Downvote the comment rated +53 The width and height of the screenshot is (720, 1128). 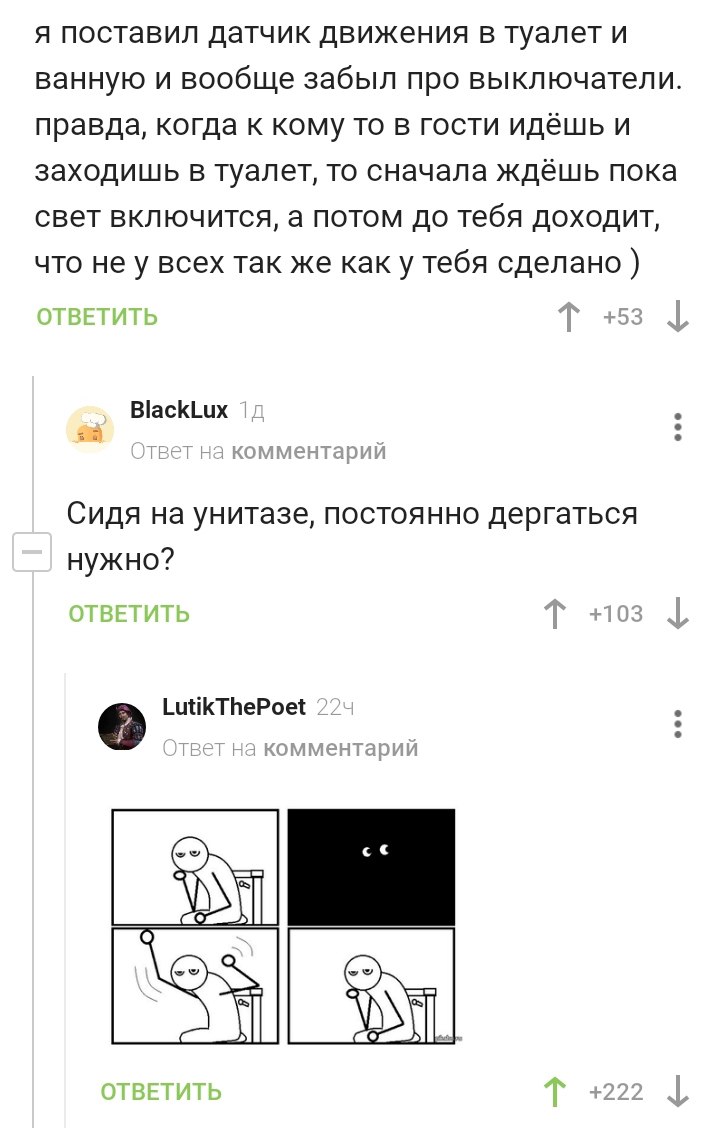[678, 318]
